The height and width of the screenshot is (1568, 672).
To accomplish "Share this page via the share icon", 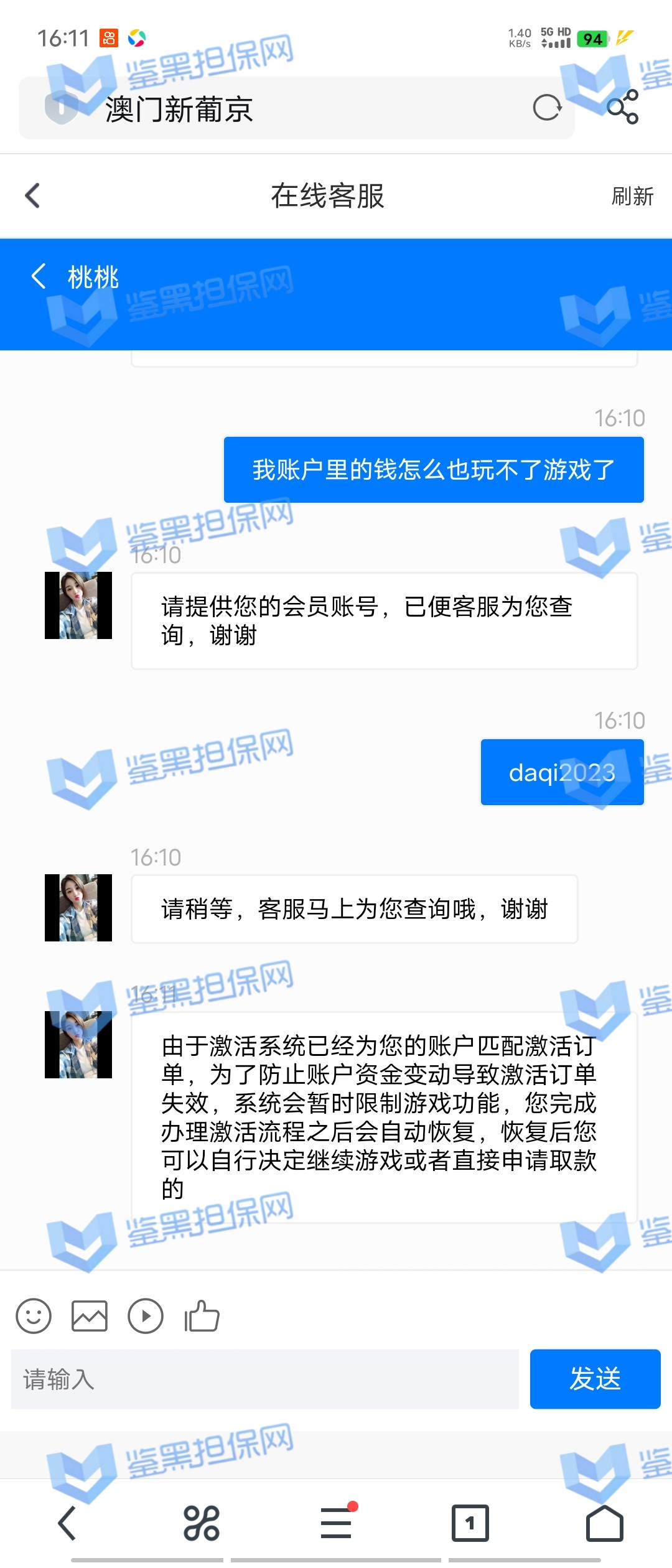I will [x=622, y=107].
